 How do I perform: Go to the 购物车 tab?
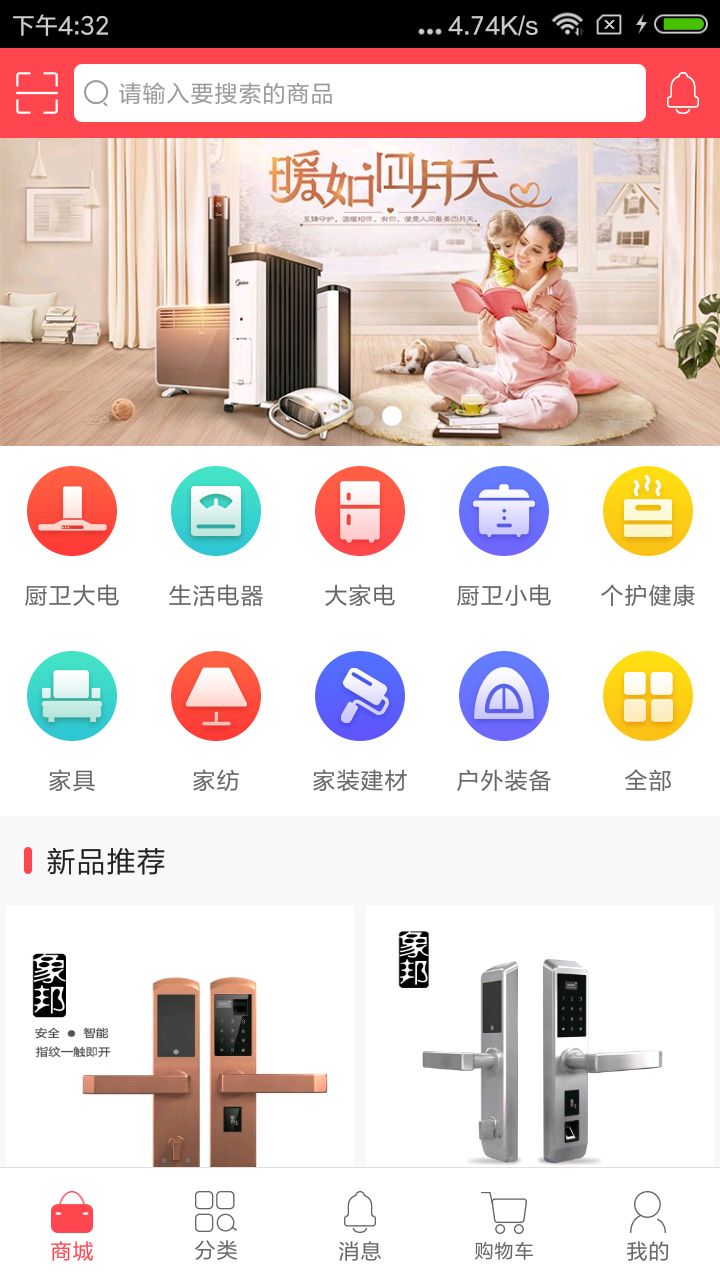click(x=504, y=1226)
